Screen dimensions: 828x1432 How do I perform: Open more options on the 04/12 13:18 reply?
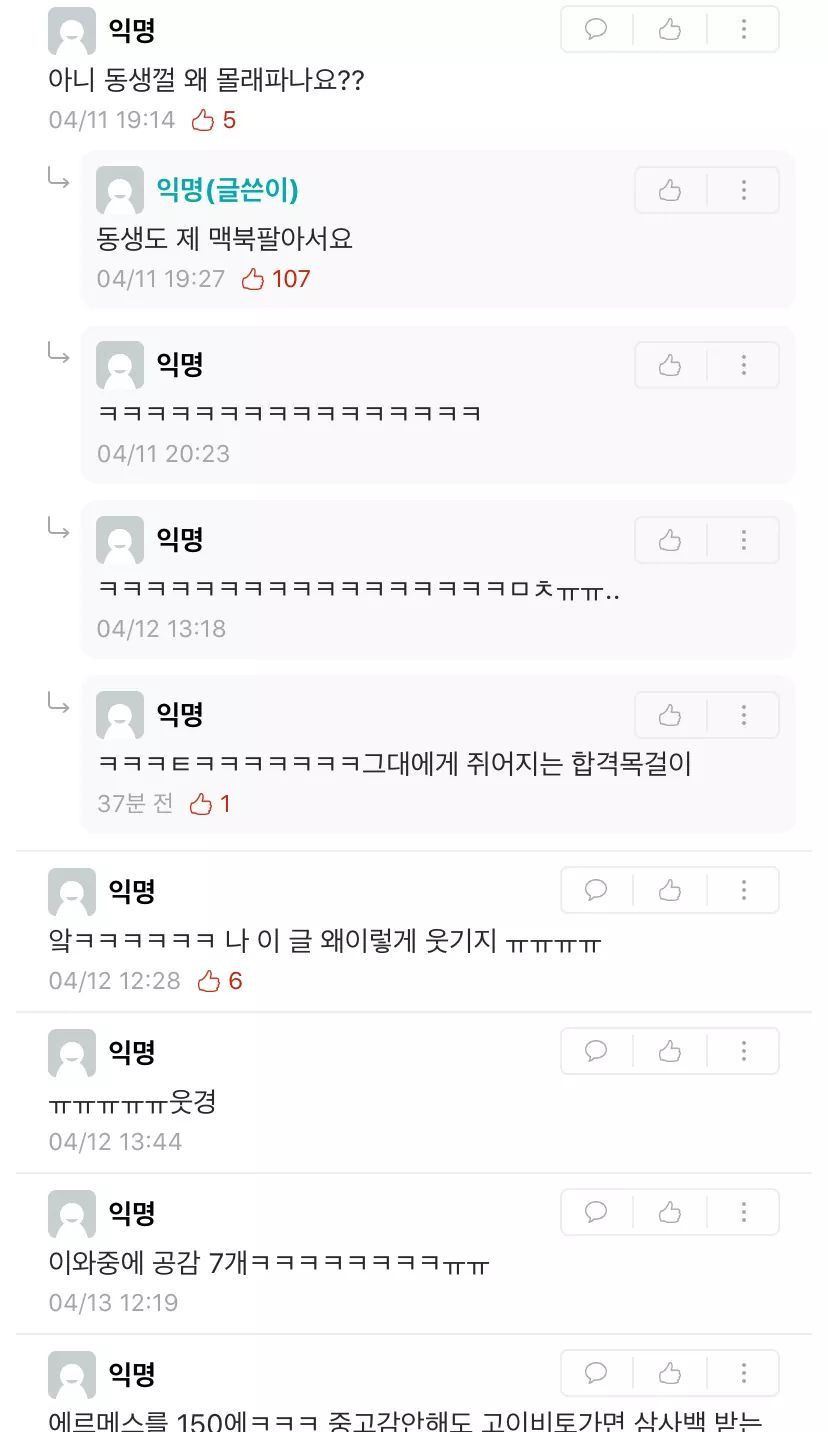pos(743,540)
